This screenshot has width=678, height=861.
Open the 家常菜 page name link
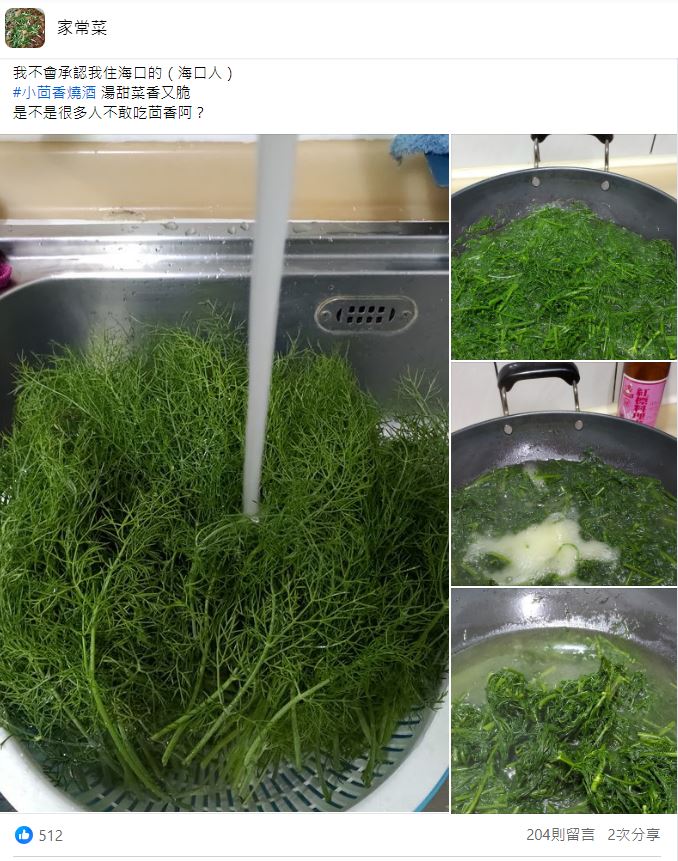(82, 28)
